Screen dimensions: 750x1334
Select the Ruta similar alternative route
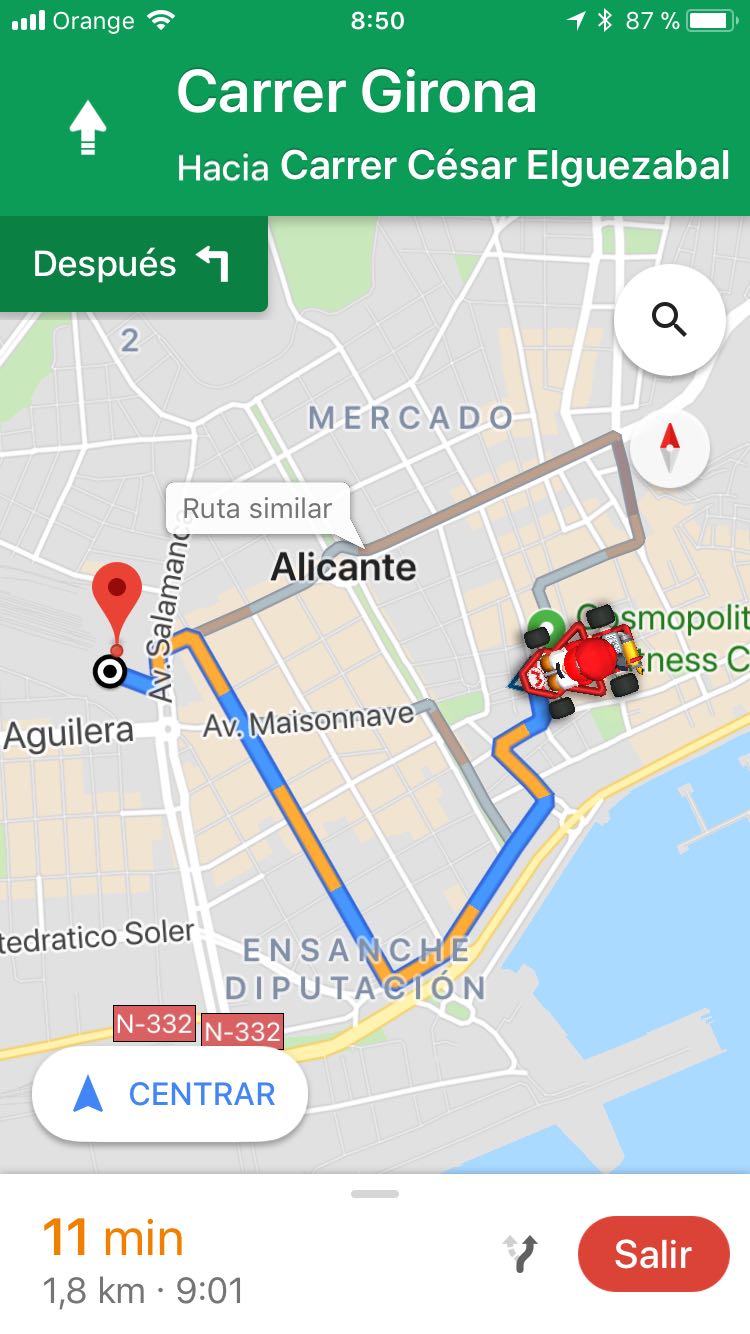[x=257, y=509]
